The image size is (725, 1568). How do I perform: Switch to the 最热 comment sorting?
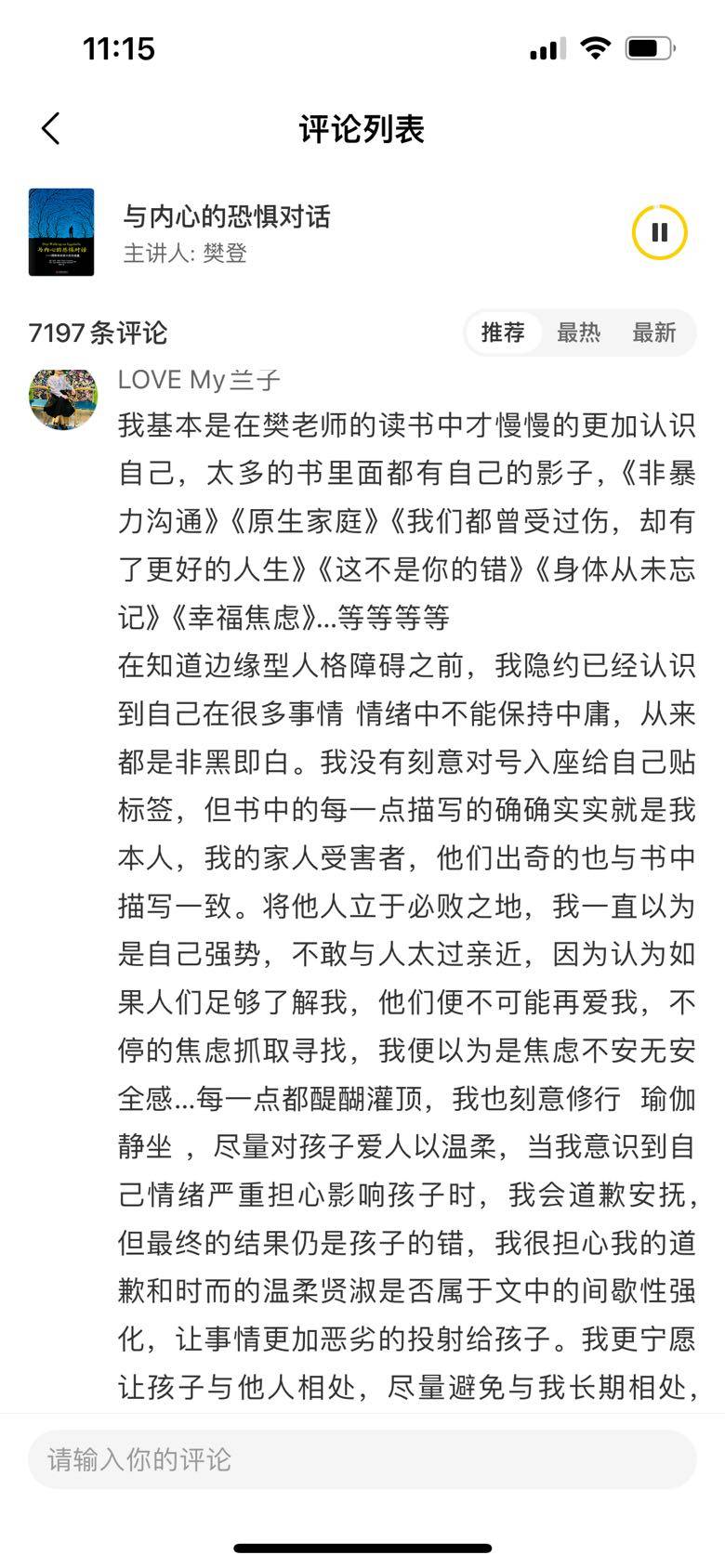[x=578, y=333]
